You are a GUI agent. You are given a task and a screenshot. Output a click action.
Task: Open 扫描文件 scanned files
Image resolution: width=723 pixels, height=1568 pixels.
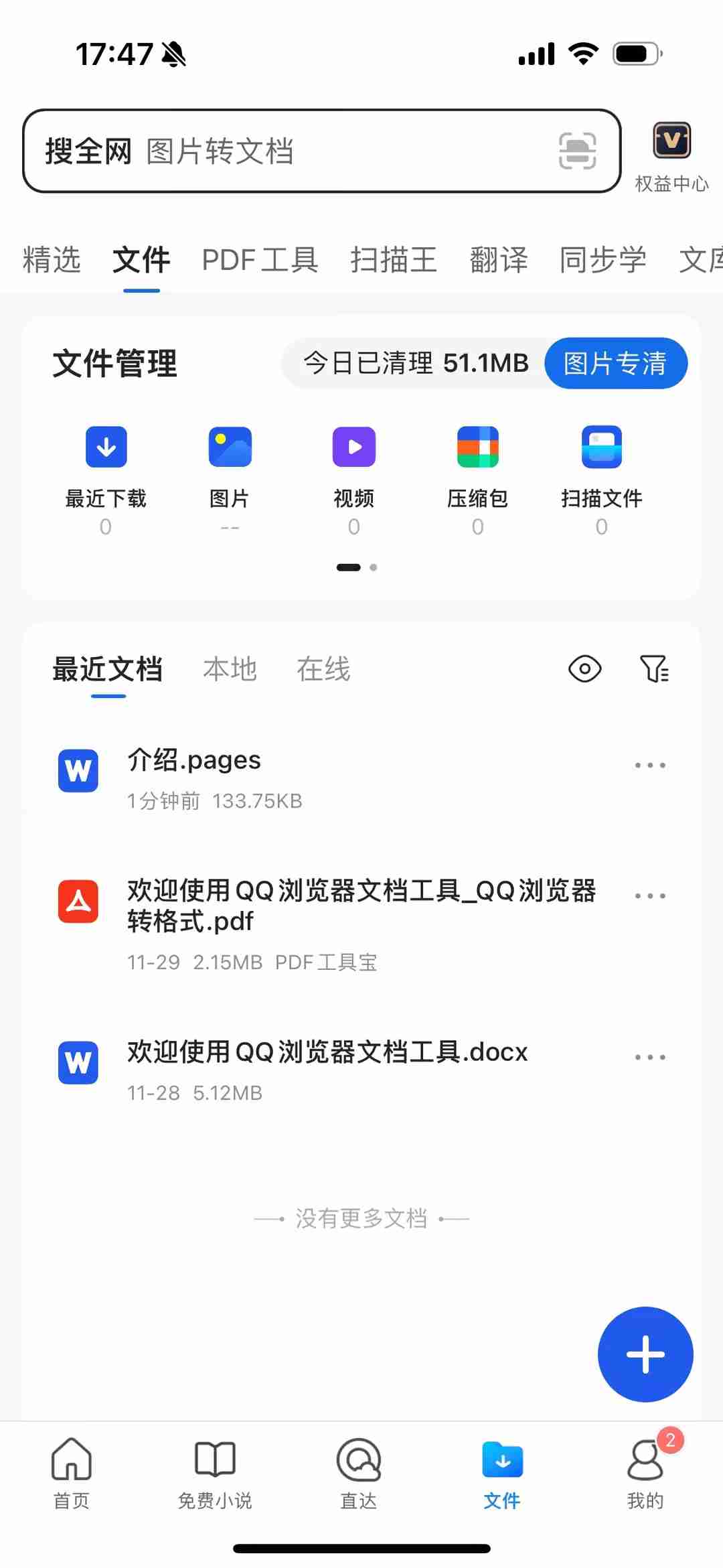click(601, 446)
